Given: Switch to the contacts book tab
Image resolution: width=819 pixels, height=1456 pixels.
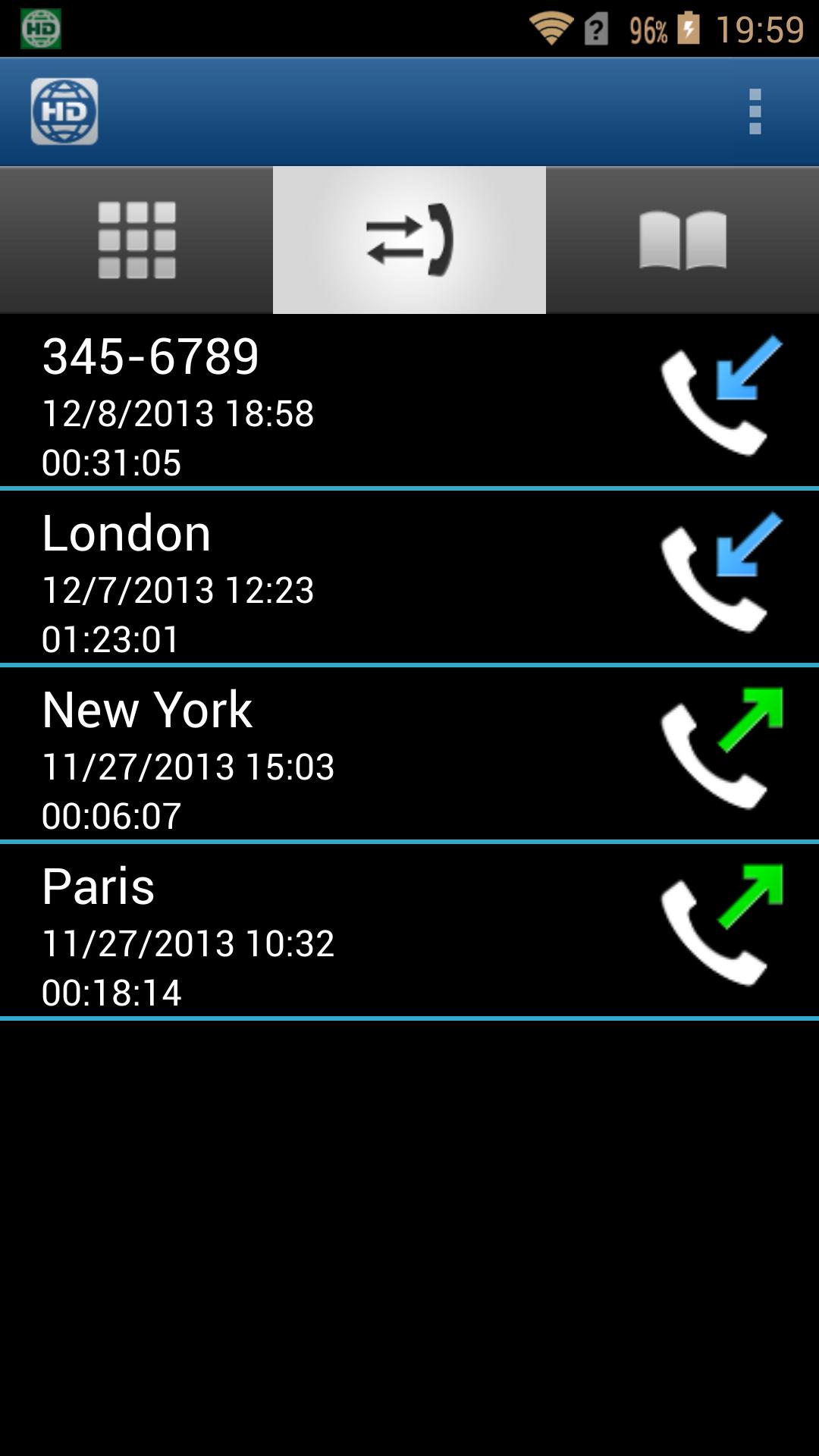Looking at the screenshot, I should coord(682,240).
